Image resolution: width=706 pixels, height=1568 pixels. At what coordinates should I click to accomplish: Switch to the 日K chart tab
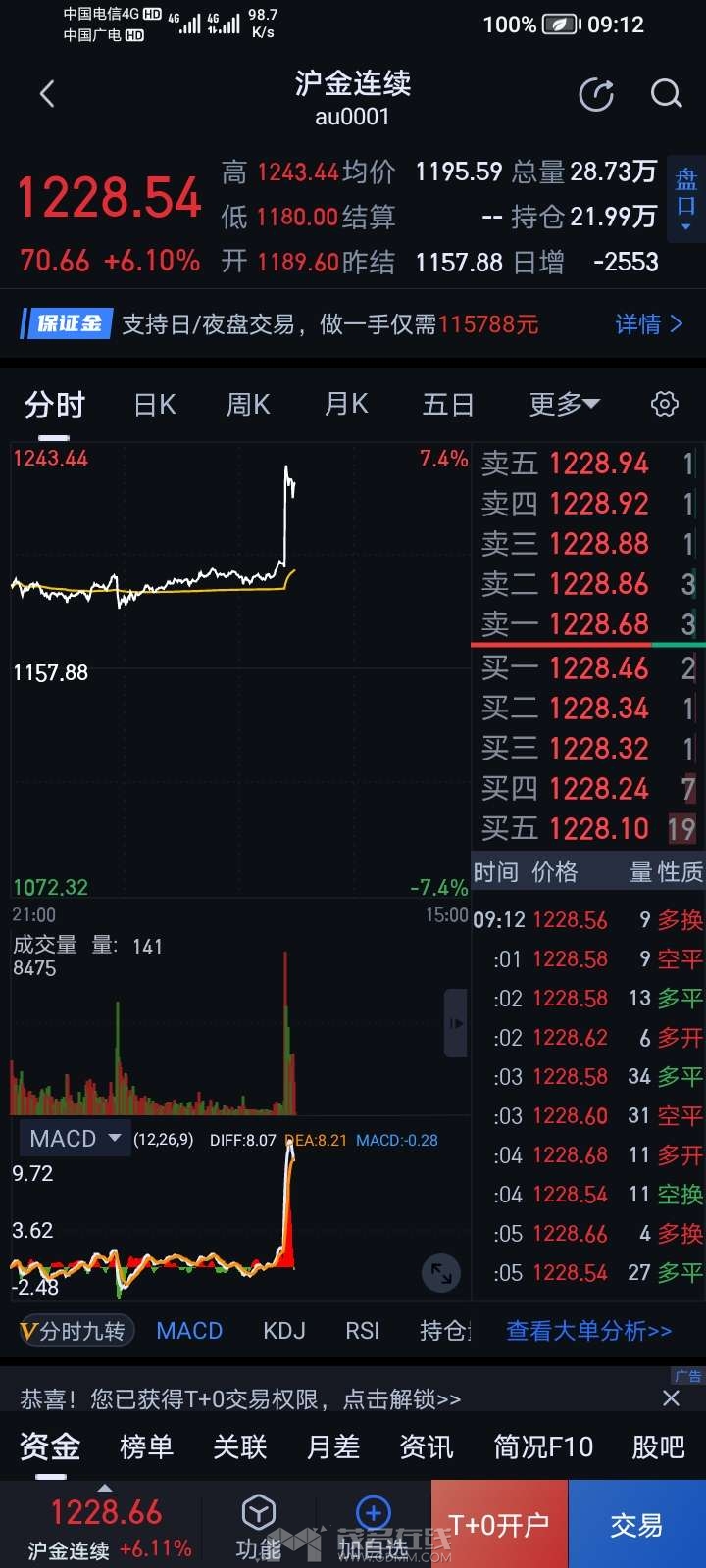click(155, 404)
